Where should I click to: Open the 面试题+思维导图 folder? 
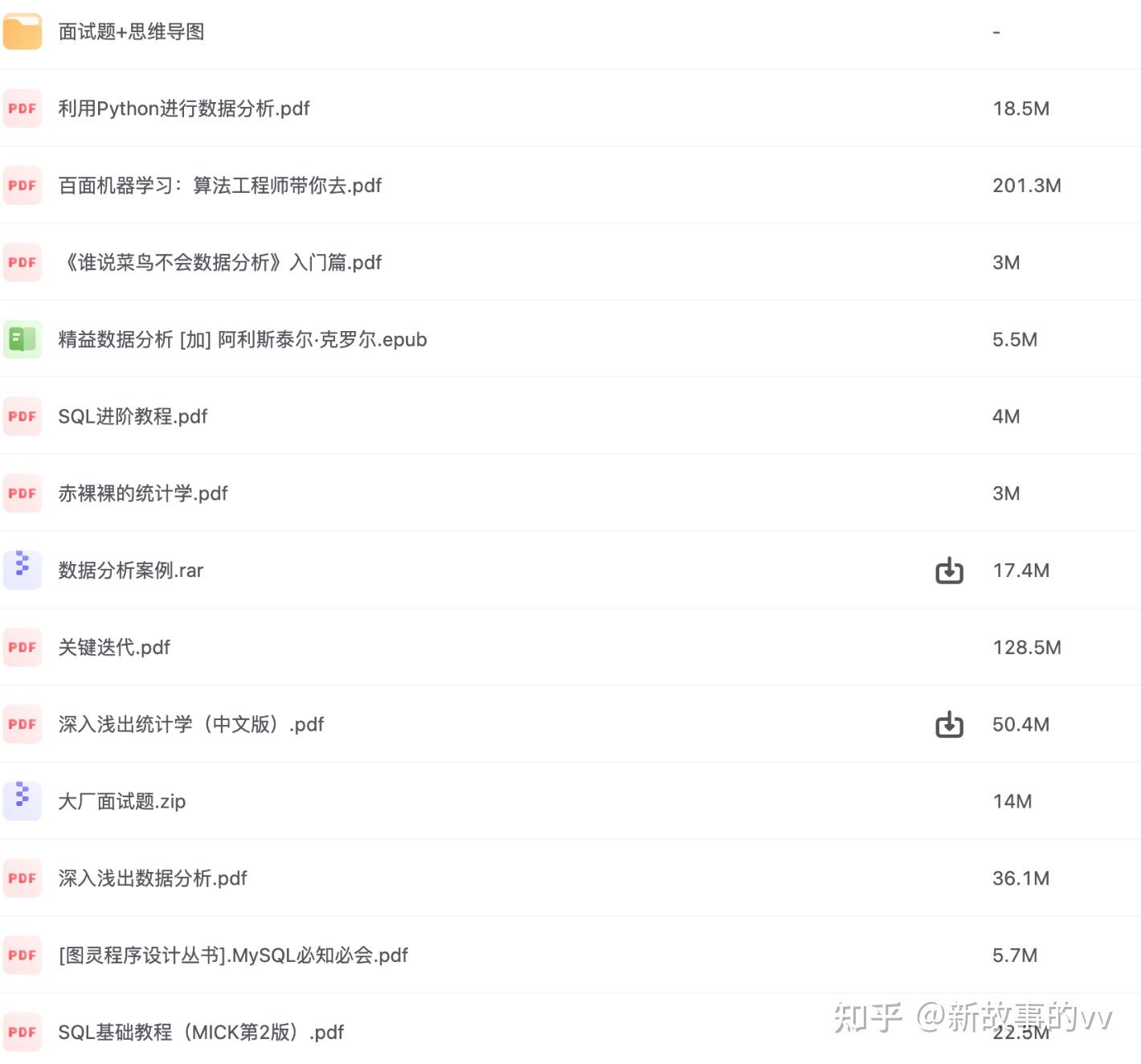click(x=131, y=32)
